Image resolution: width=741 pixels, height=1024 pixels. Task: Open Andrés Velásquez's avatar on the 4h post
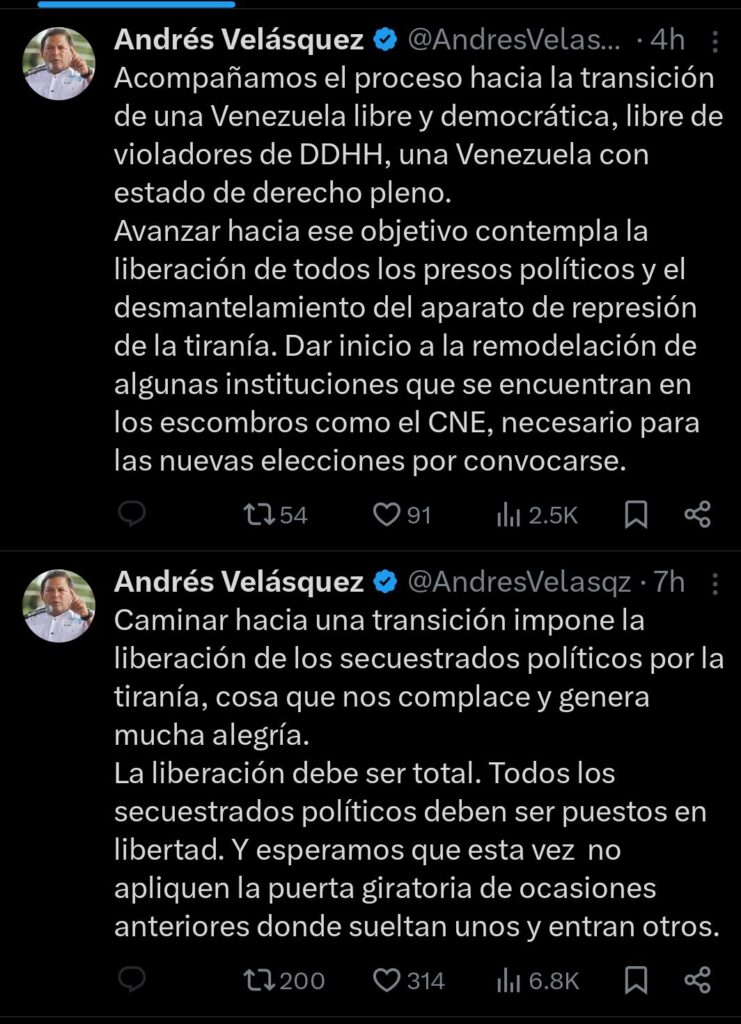click(58, 64)
